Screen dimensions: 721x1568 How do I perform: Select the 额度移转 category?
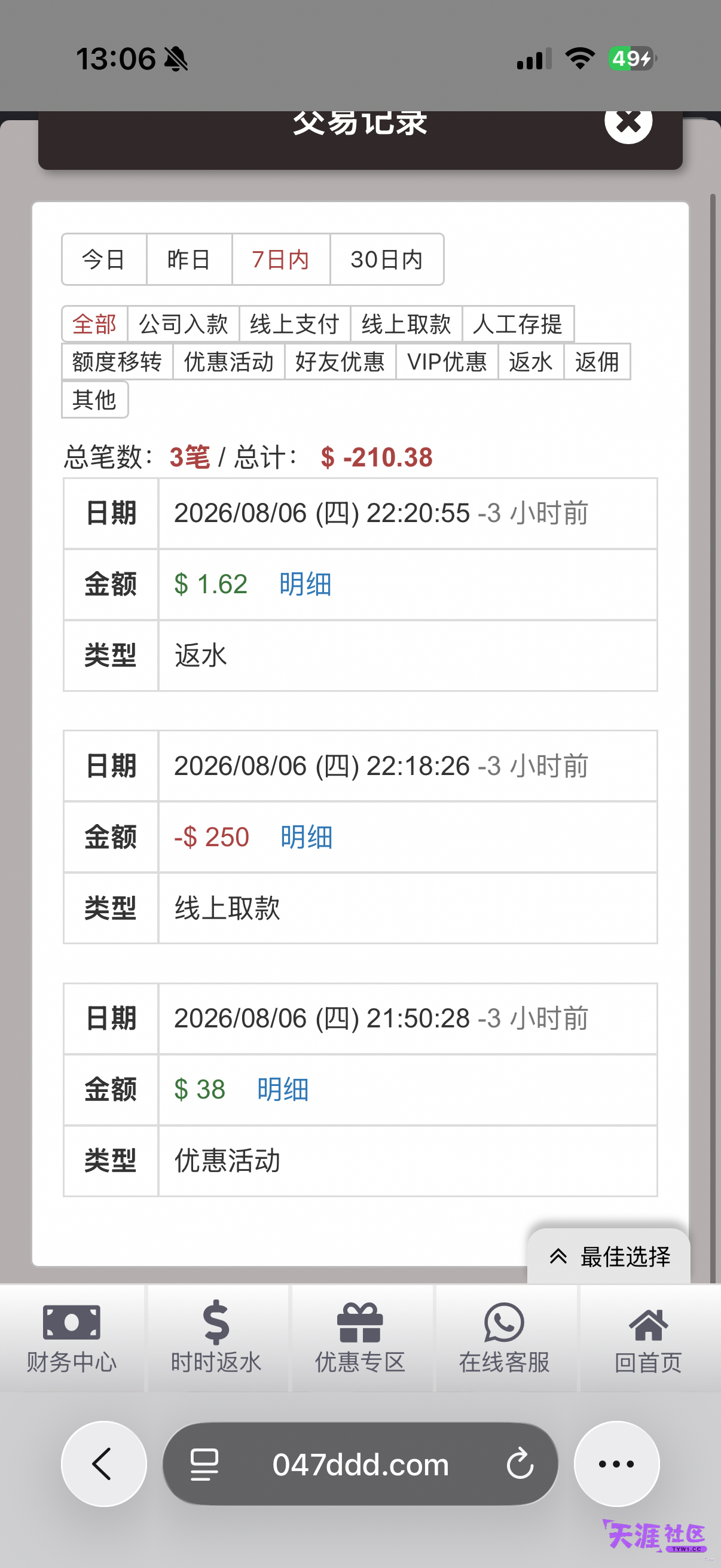pyautogui.click(x=117, y=362)
